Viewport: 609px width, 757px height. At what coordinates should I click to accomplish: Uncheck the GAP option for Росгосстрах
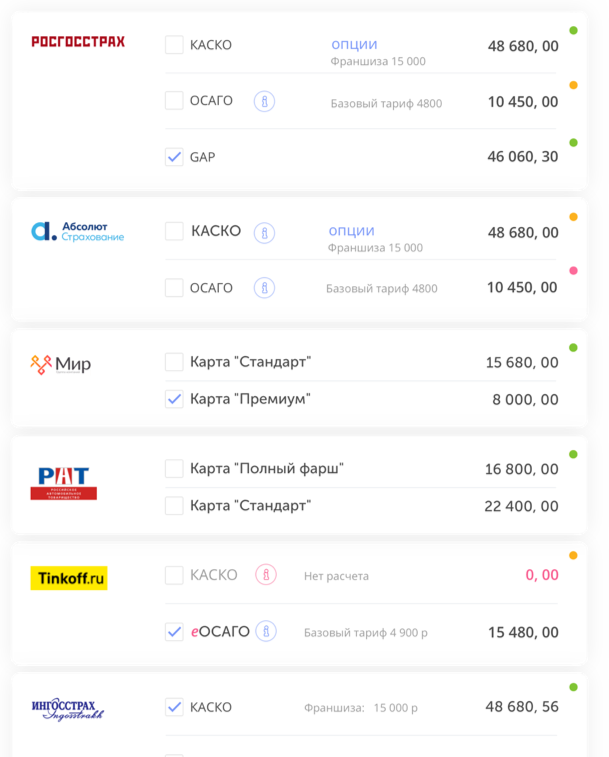[x=174, y=157]
